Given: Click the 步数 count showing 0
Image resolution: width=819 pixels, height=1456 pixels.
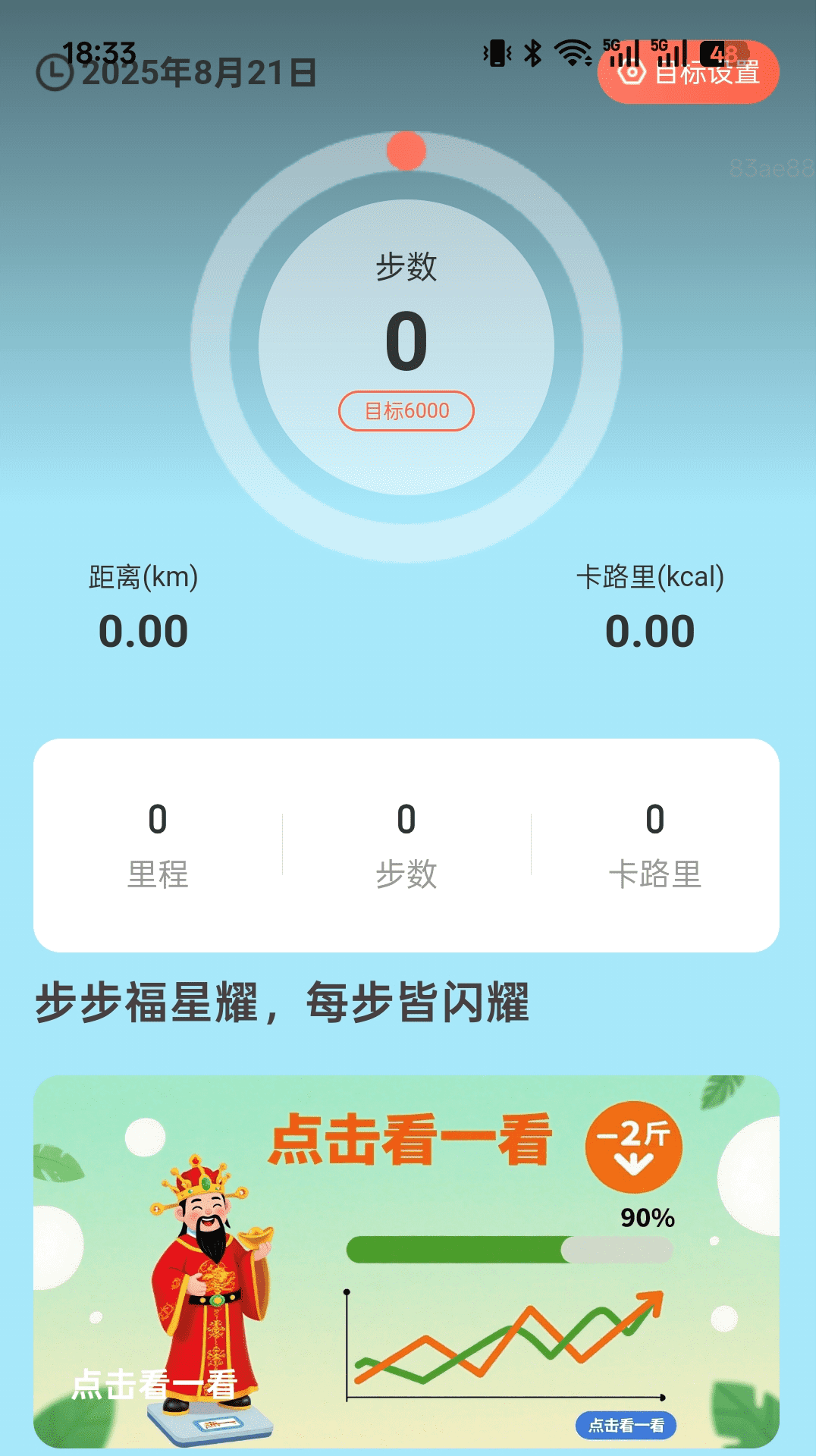Looking at the screenshot, I should [x=406, y=343].
